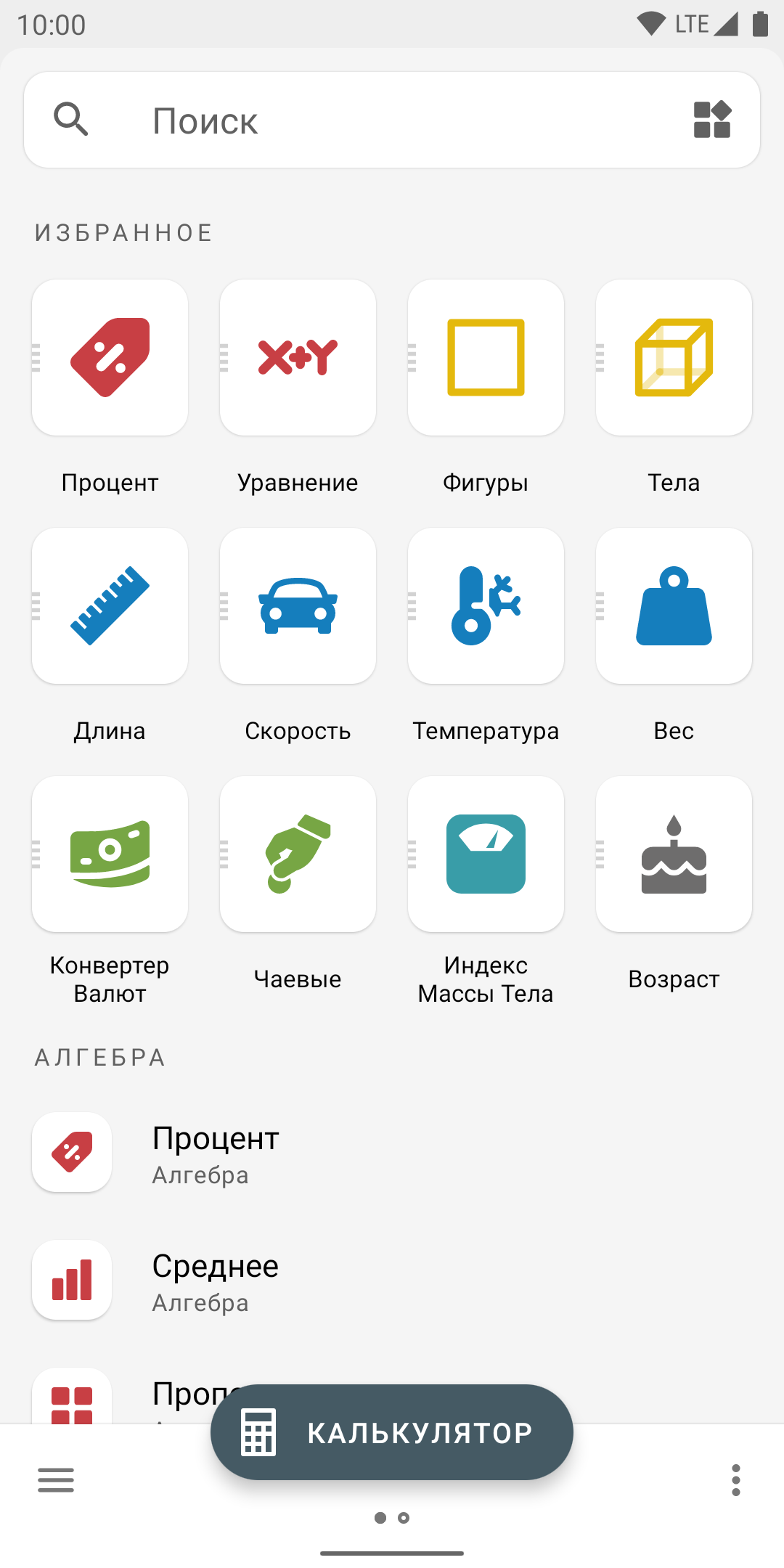This screenshot has height=1568, width=784.
Task: Launch the Калькулятор floating button
Action: (x=392, y=1432)
